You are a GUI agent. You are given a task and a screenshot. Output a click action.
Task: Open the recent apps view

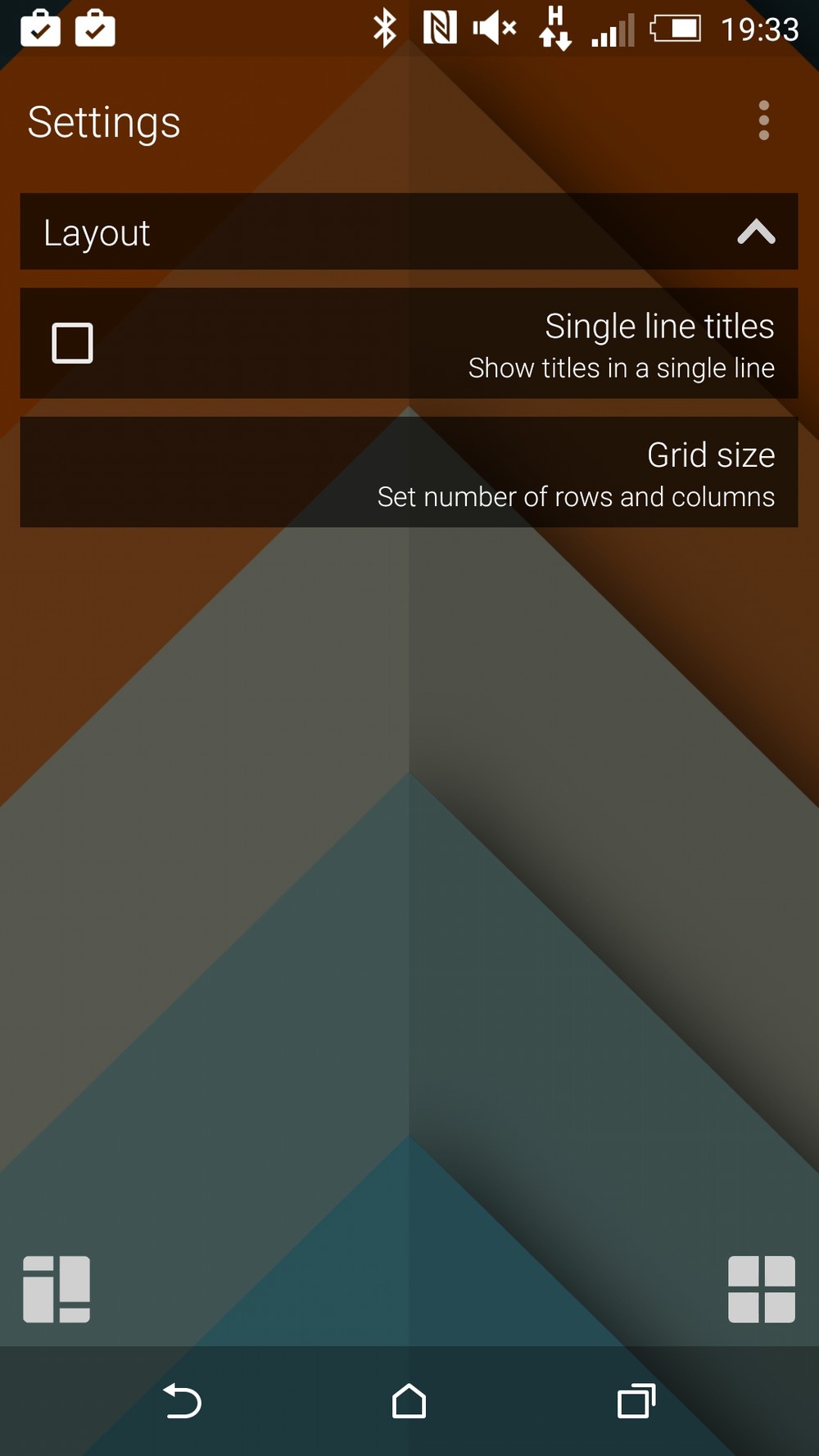pyautogui.click(x=636, y=1401)
